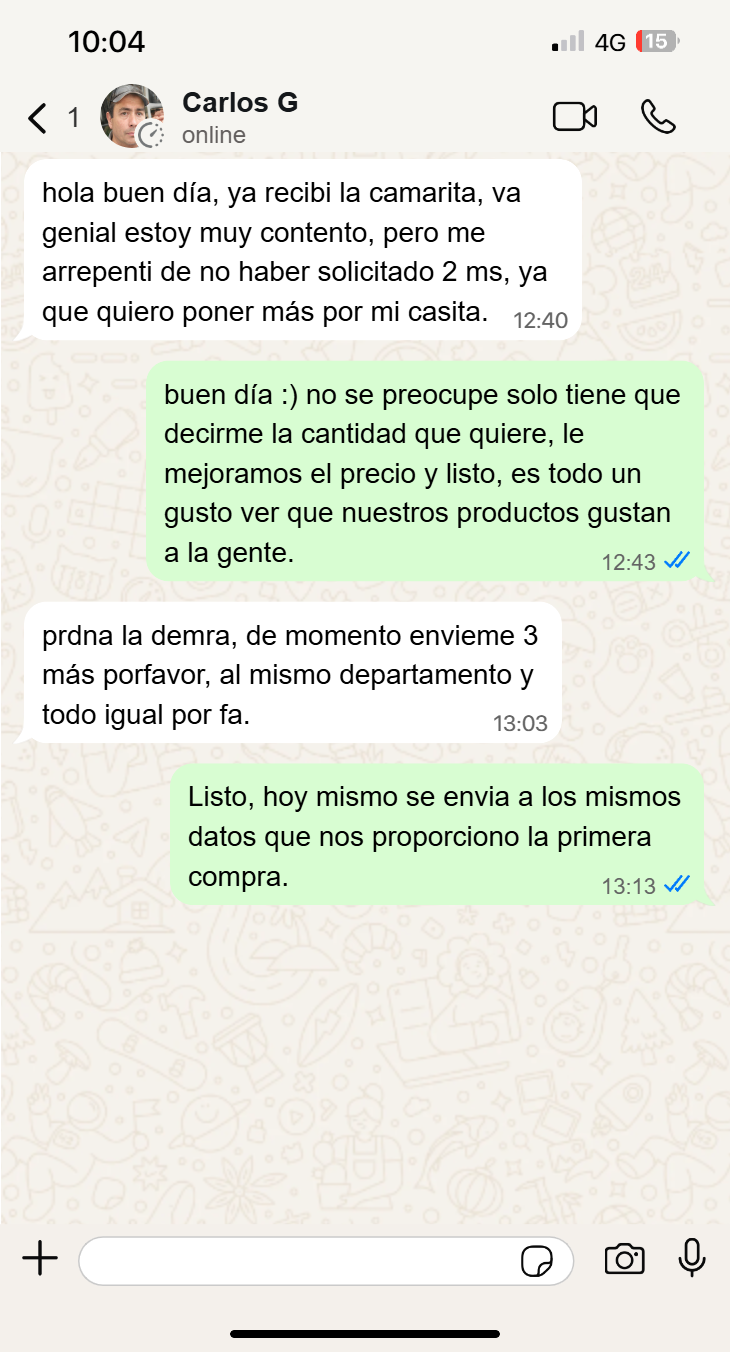Go back to the chats list
Image resolution: width=730 pixels, height=1352 pixels.
[38, 118]
